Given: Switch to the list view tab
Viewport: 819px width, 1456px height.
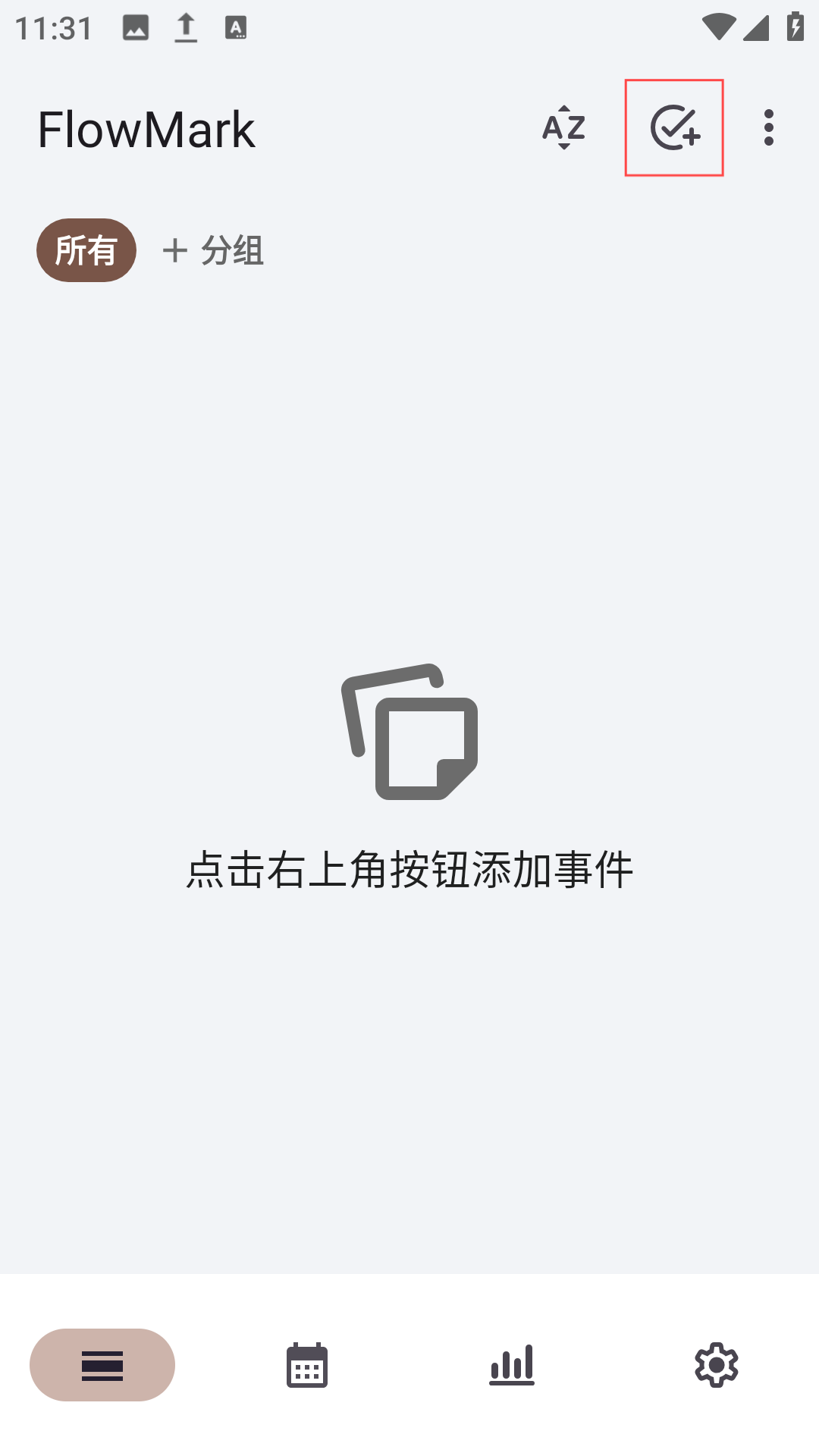Looking at the screenshot, I should click(102, 1365).
